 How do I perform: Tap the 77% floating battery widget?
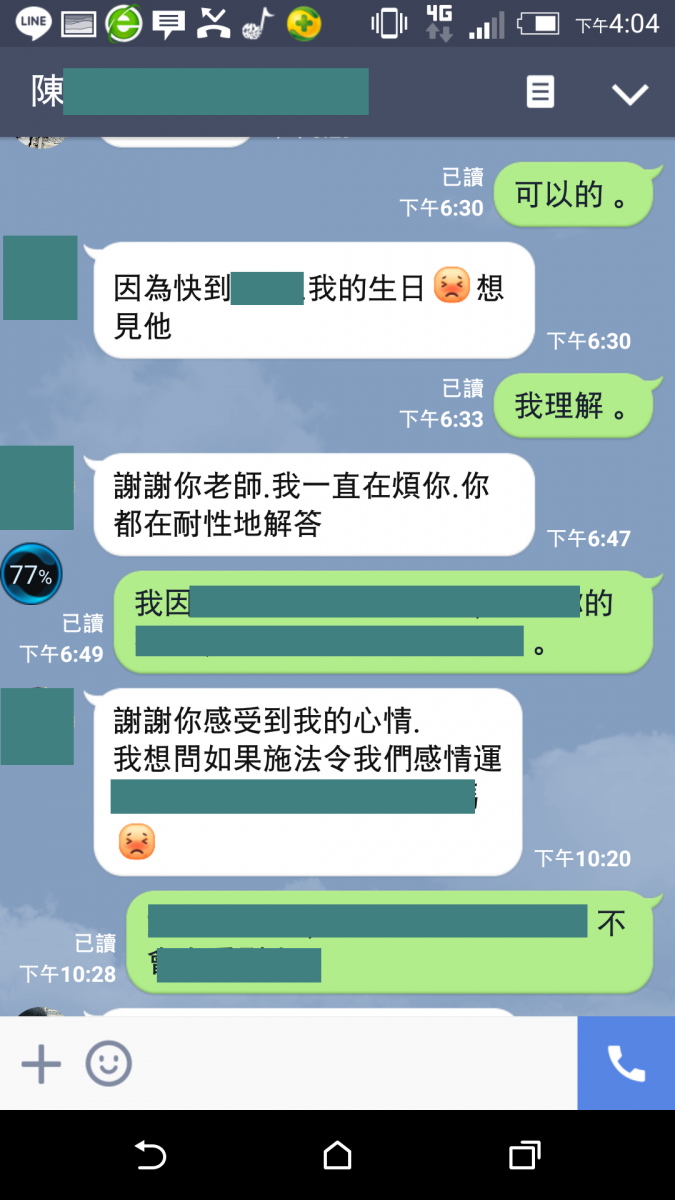pyautogui.click(x=31, y=576)
